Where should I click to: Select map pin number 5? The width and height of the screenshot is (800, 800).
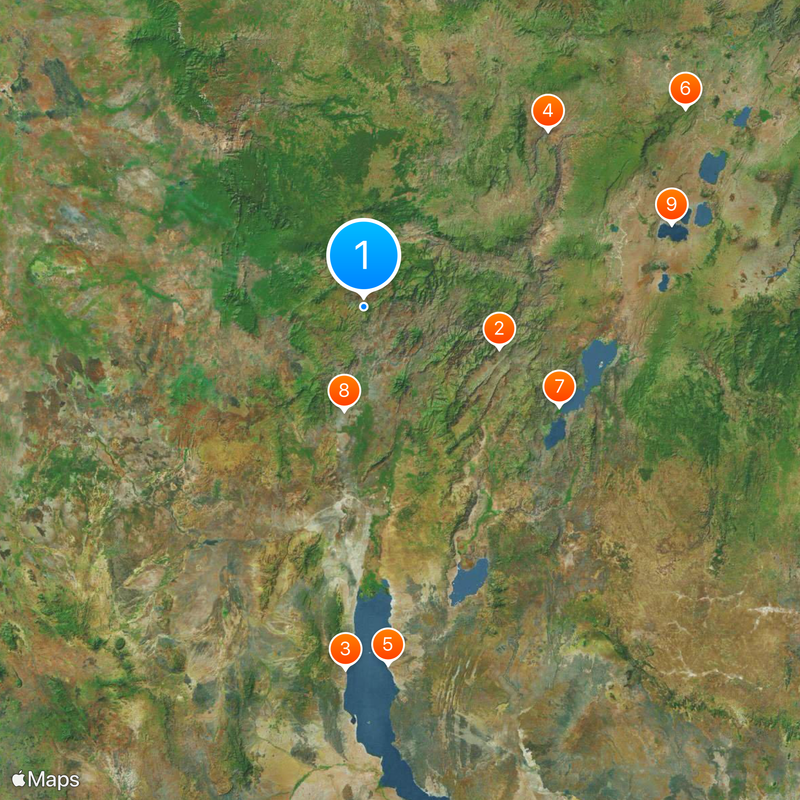[x=388, y=645]
